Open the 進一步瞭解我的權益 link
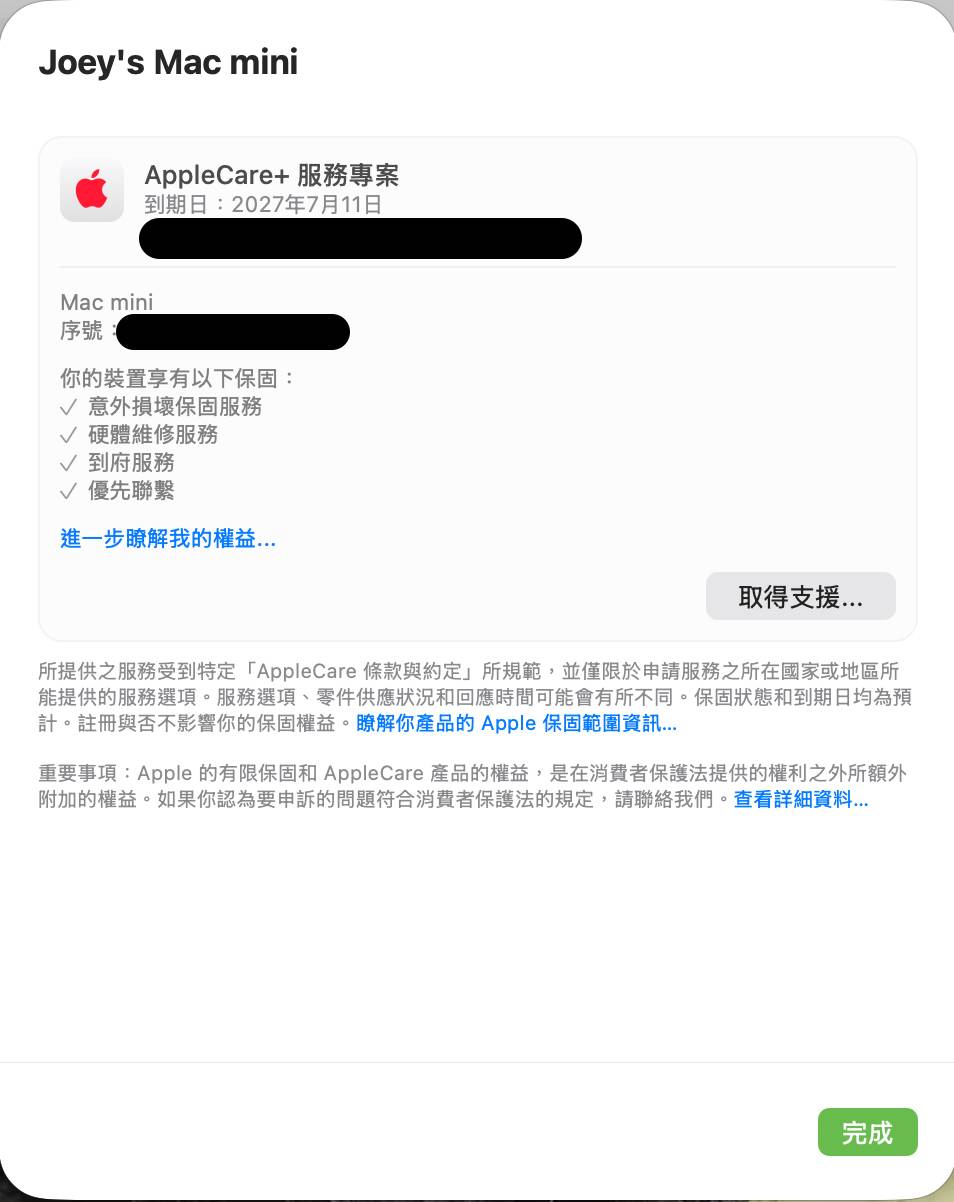 pyautogui.click(x=168, y=539)
